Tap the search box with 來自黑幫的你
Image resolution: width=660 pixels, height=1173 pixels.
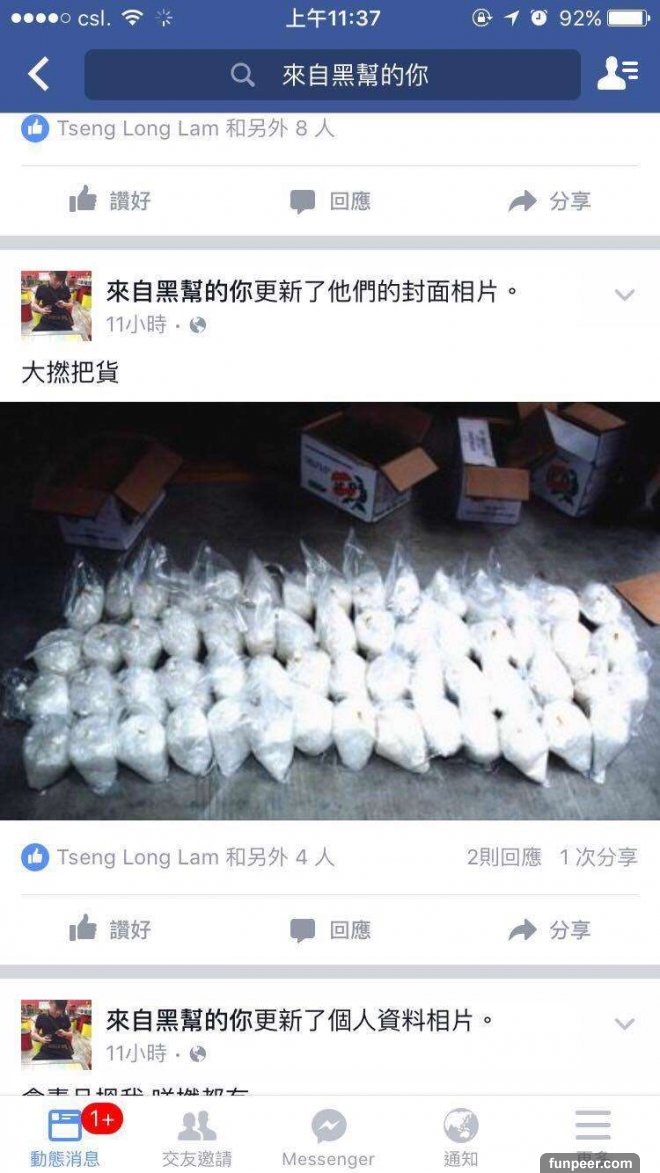click(332, 75)
